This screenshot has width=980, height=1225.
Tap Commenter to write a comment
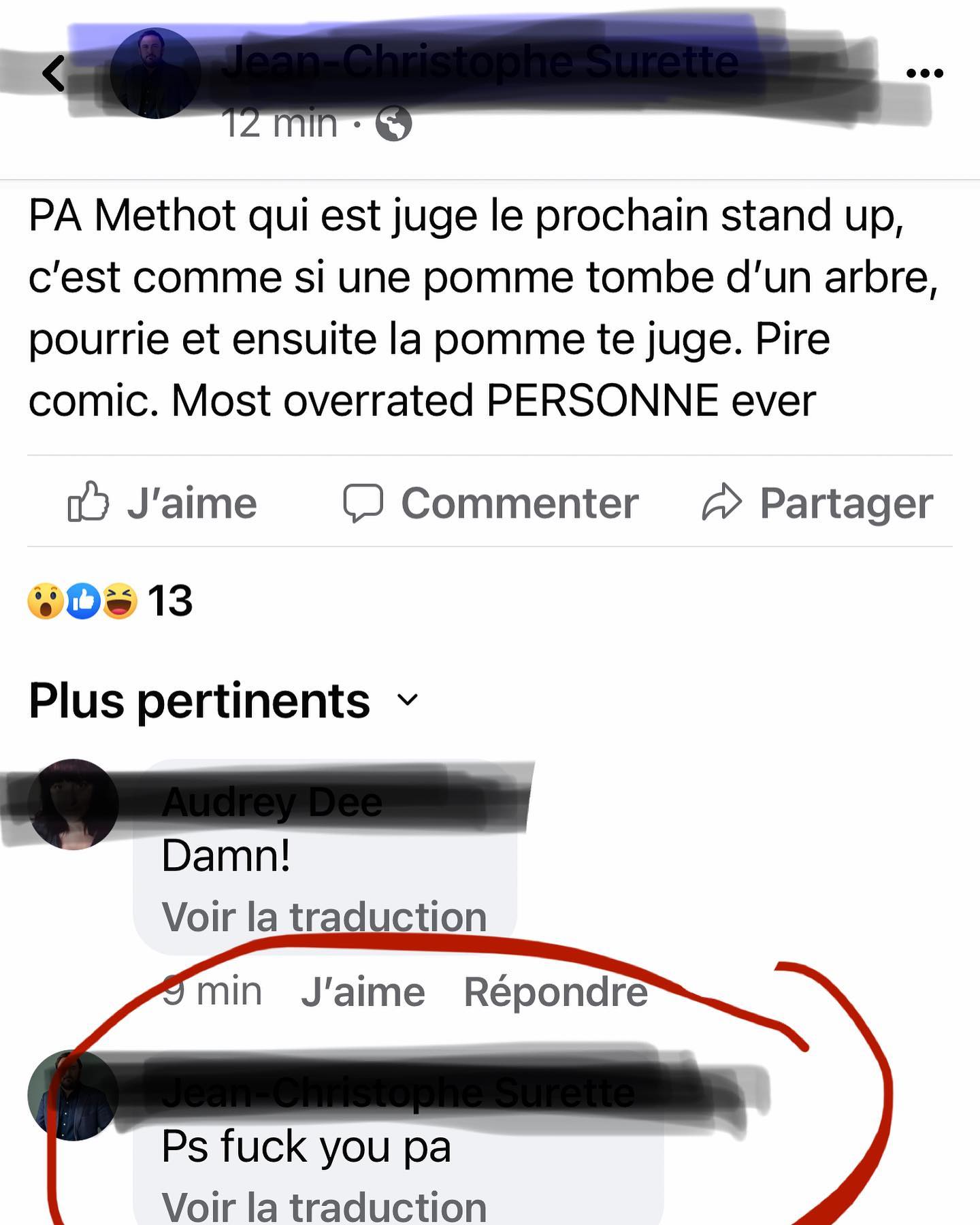491,504
